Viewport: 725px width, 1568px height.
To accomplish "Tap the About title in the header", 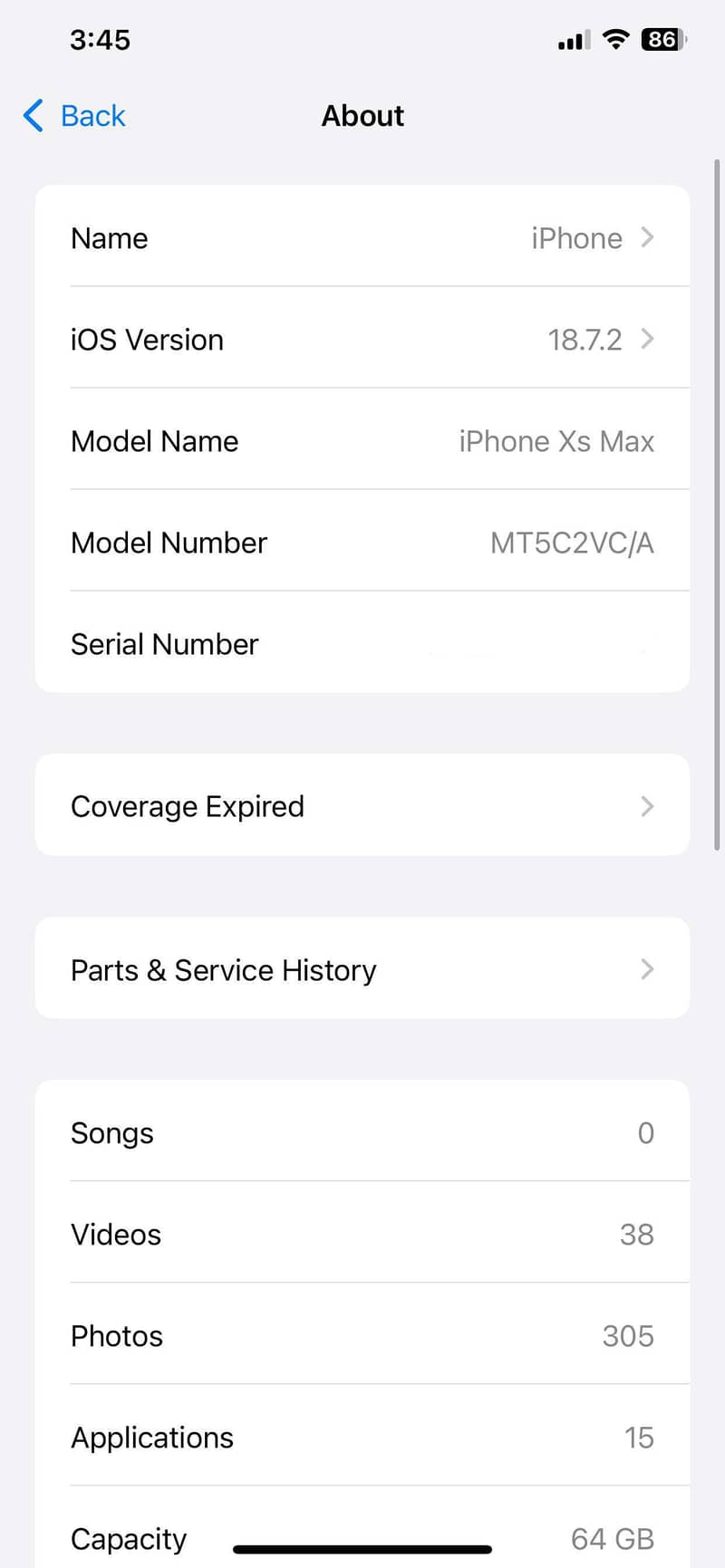I will (362, 115).
